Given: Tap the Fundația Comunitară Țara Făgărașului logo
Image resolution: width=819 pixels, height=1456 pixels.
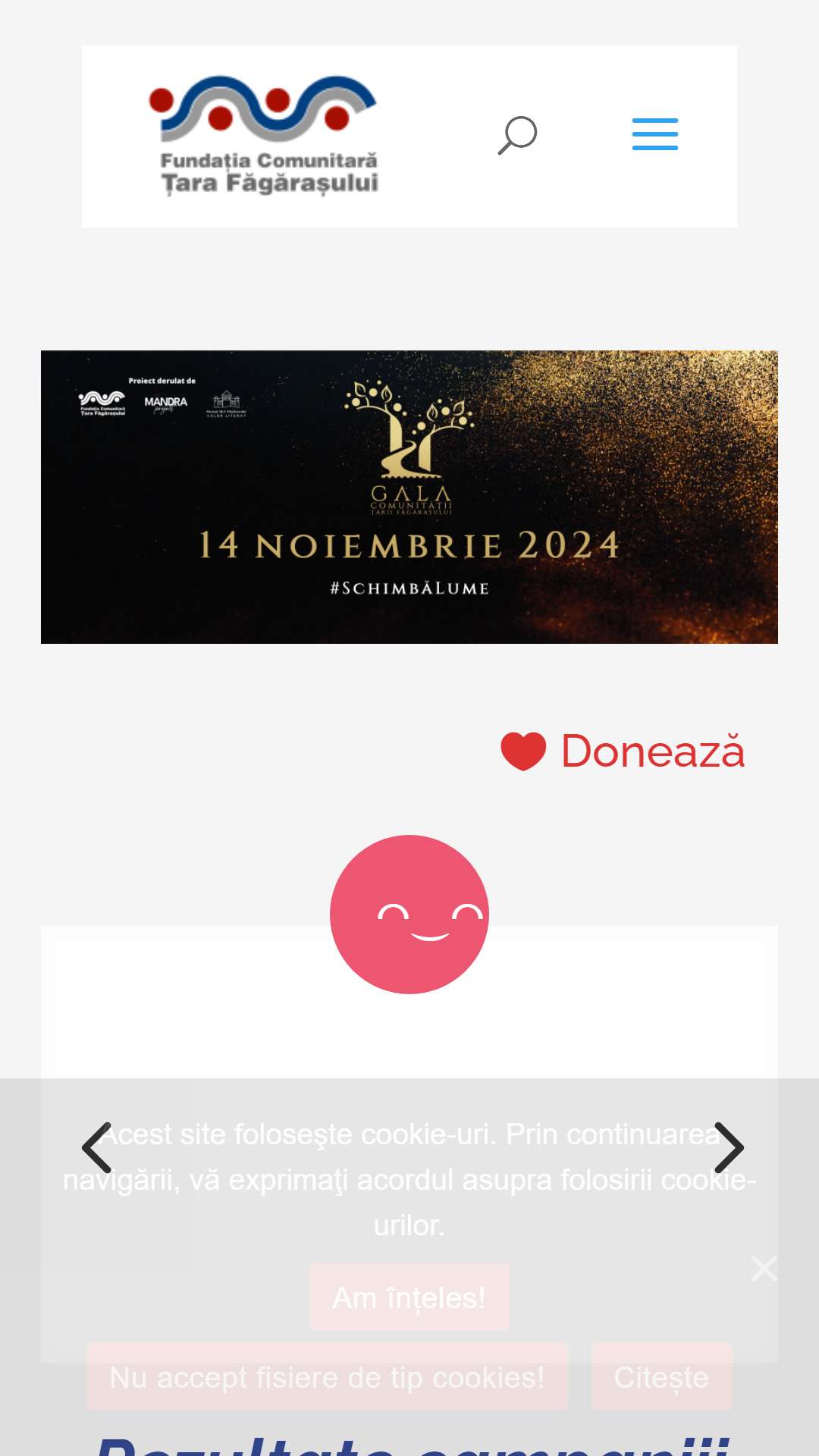Looking at the screenshot, I should (263, 136).
